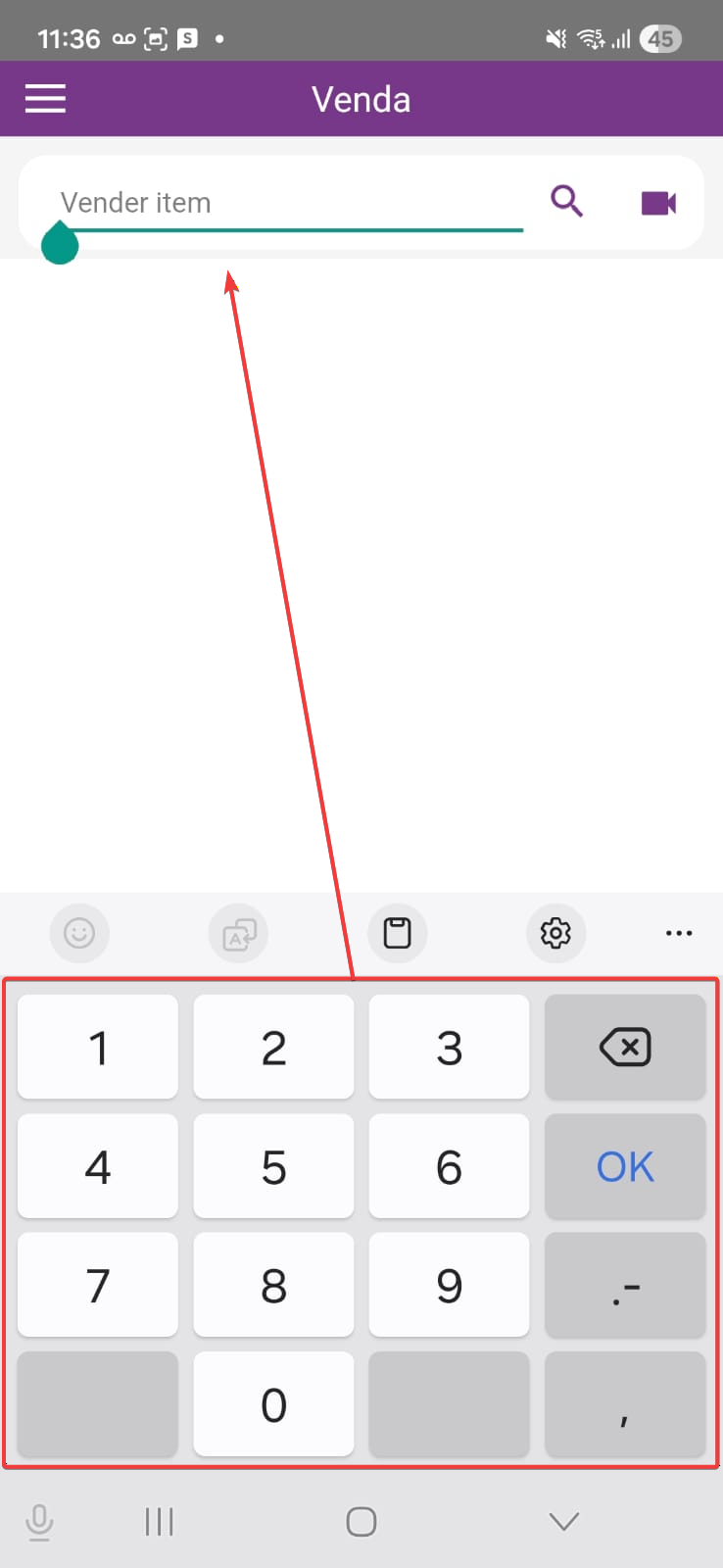This screenshot has height=1568, width=723.
Task: Tap the purple search magnifier icon
Action: 566,202
